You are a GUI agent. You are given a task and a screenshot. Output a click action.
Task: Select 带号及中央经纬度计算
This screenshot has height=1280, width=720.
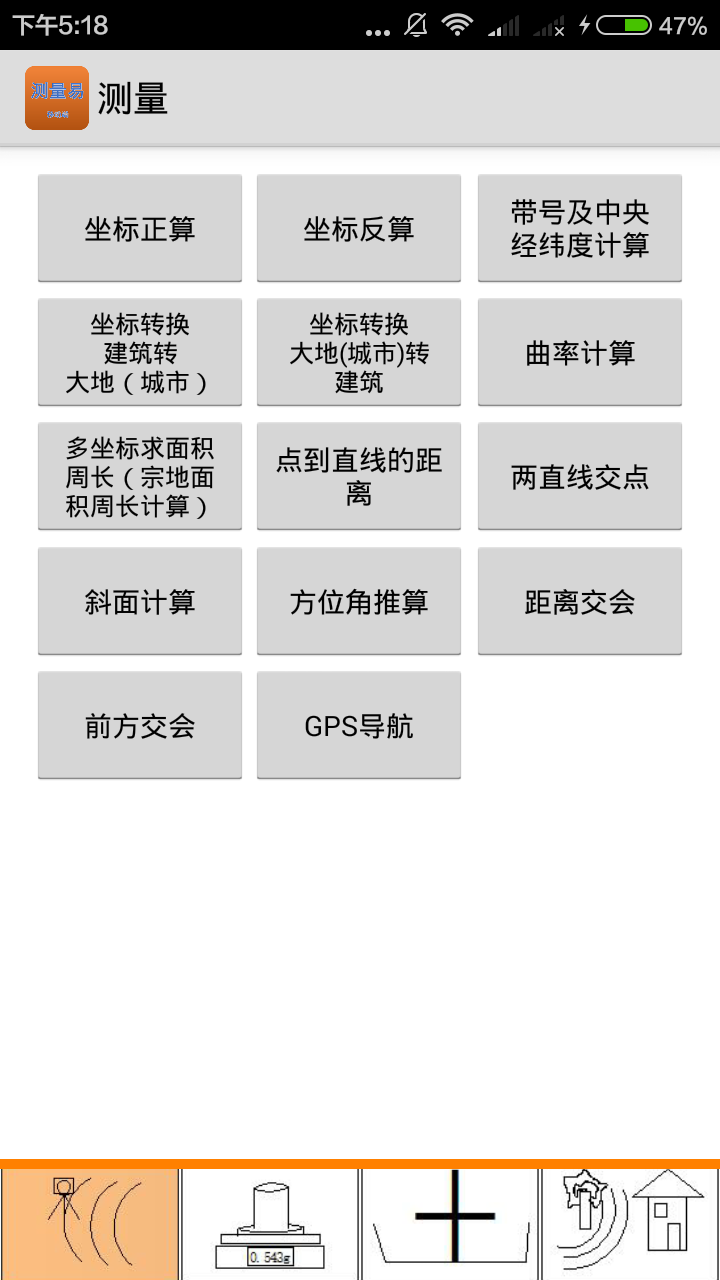(580, 229)
